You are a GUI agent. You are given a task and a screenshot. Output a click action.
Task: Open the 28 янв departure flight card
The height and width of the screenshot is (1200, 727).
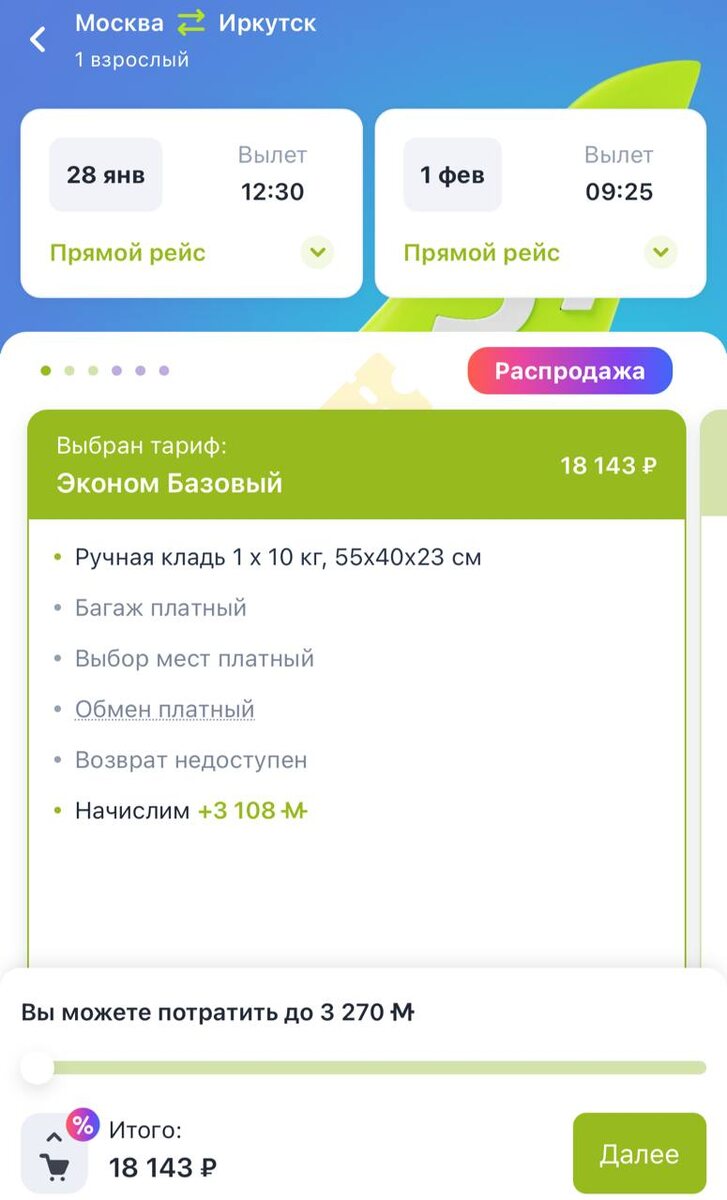click(191, 203)
